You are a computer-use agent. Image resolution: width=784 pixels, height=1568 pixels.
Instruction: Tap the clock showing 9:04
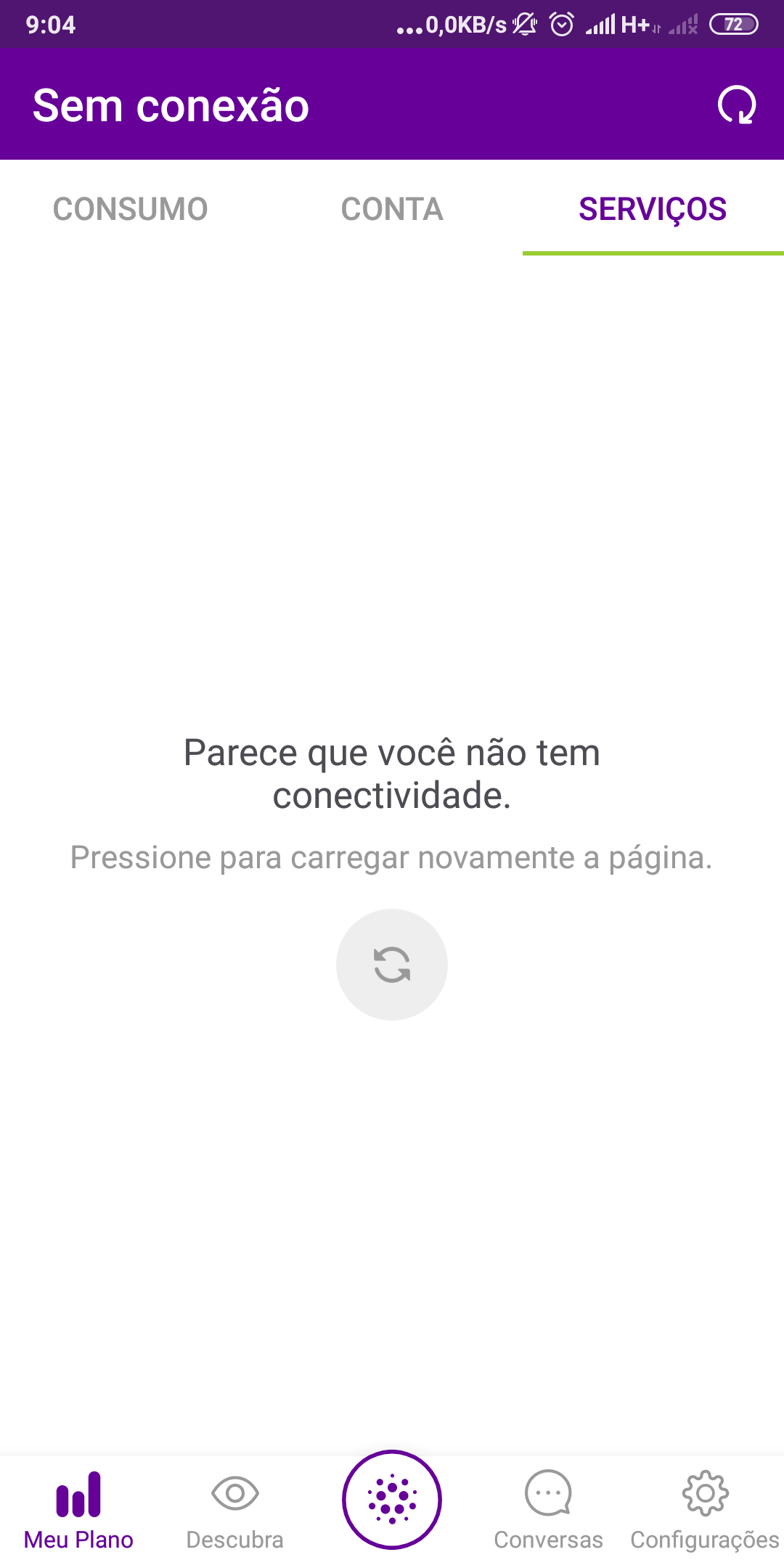coord(51,24)
